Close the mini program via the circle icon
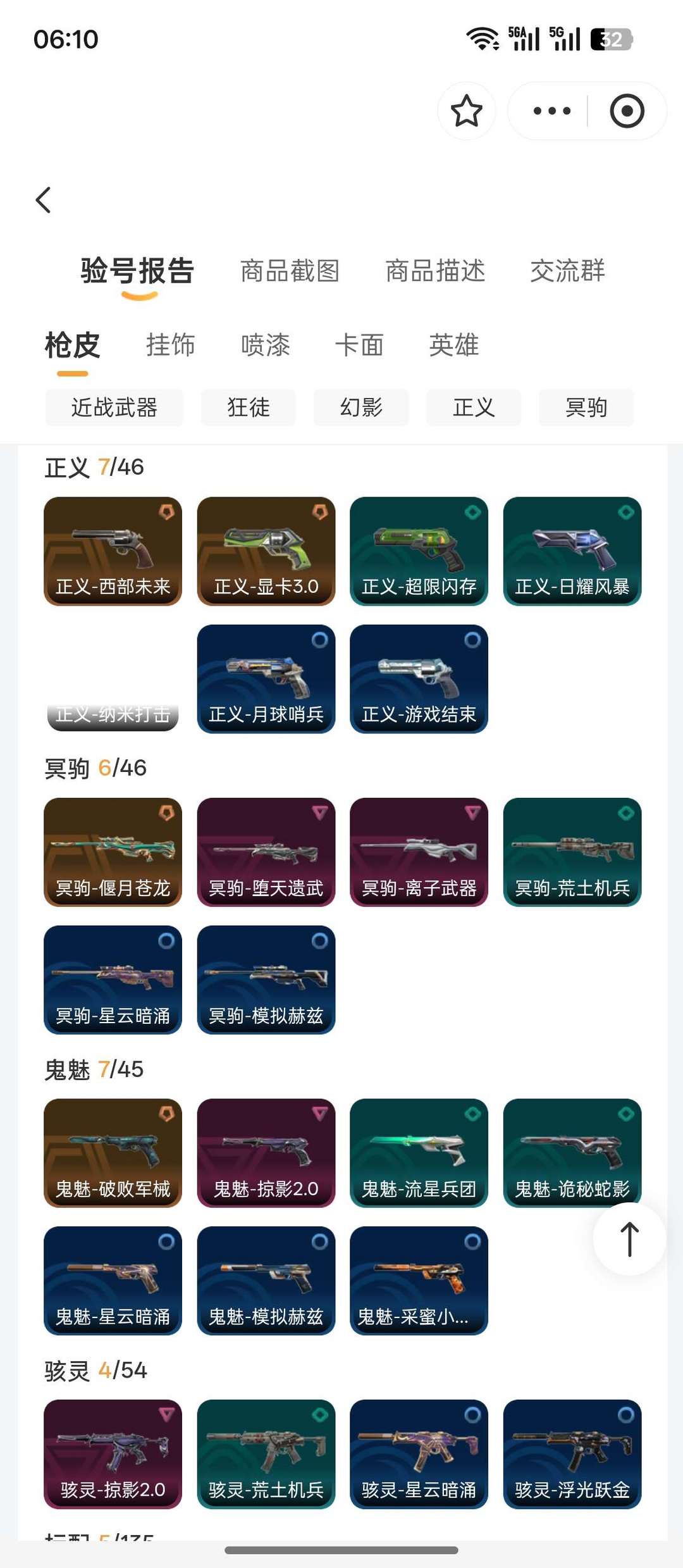The image size is (683, 1568). point(626,111)
